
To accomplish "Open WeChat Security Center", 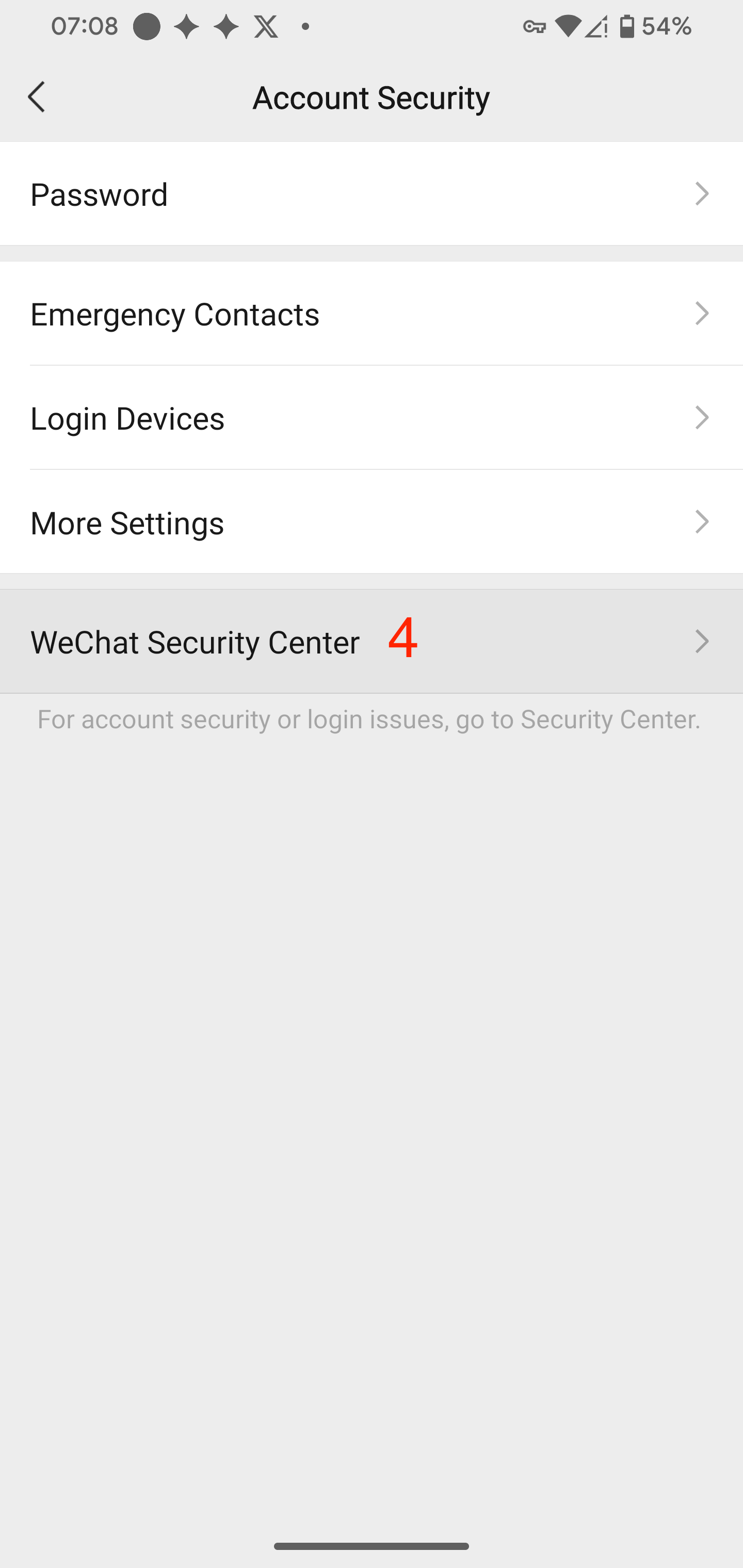I will click(x=372, y=641).
